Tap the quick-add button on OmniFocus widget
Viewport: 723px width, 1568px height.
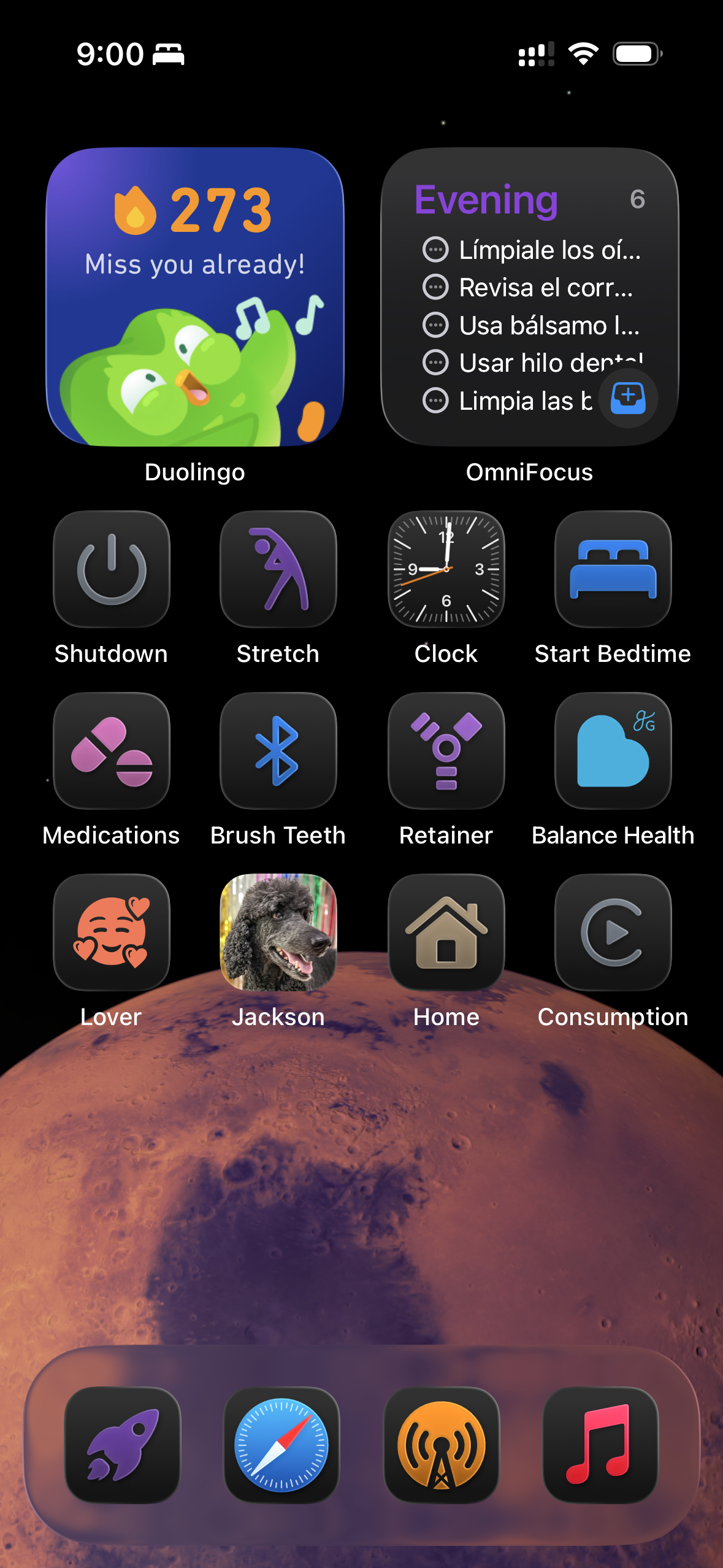pyautogui.click(x=629, y=399)
